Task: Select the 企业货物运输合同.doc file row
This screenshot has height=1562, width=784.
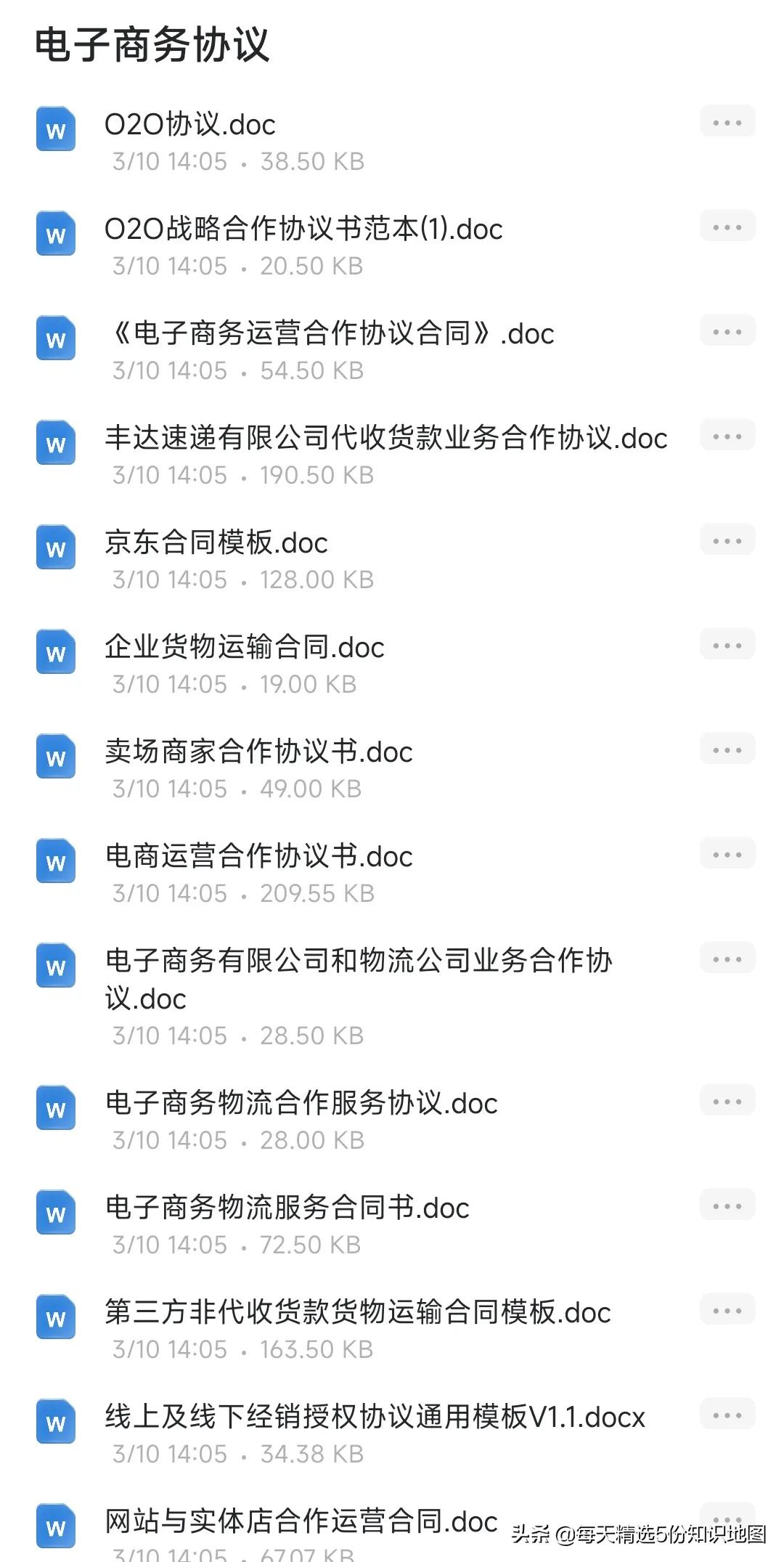Action: tap(244, 648)
